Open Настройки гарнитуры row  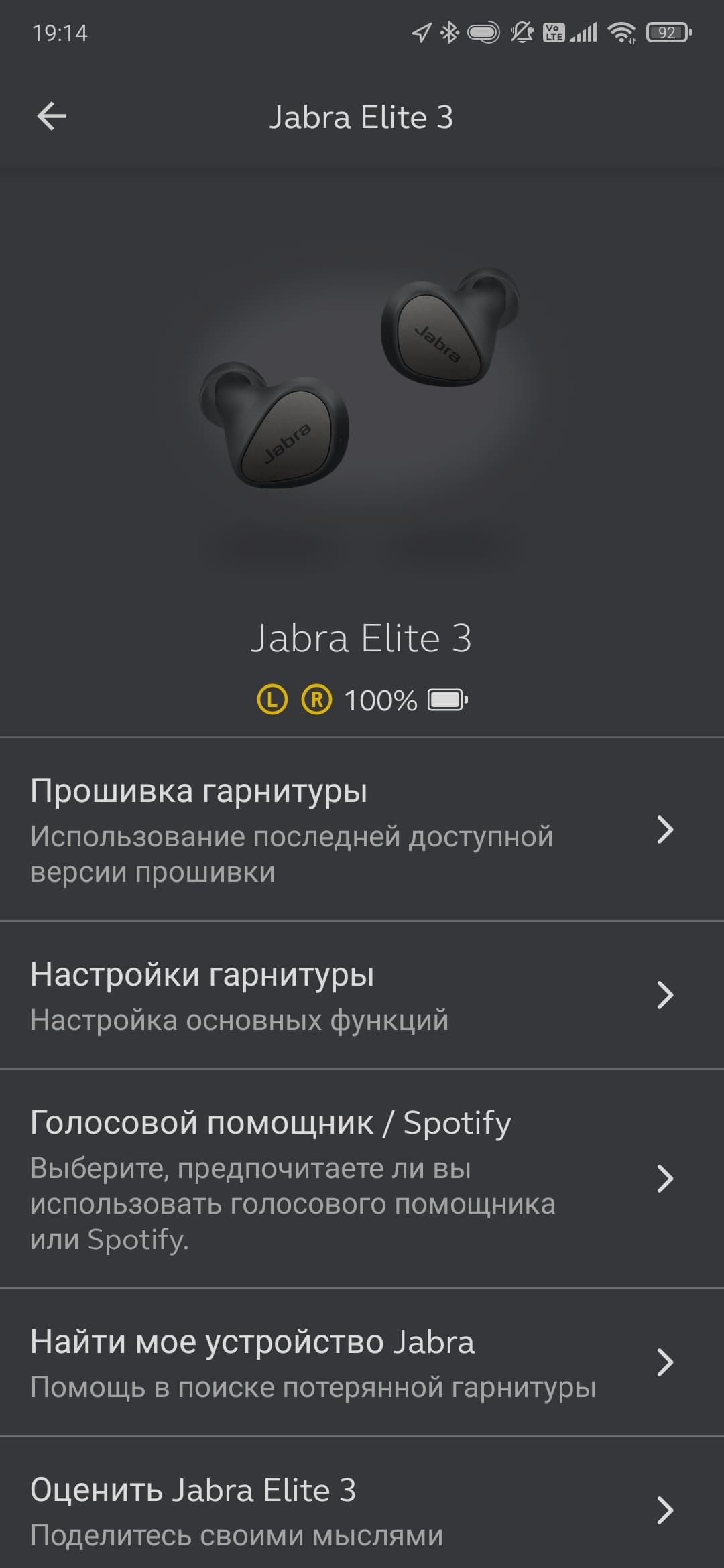[362, 995]
